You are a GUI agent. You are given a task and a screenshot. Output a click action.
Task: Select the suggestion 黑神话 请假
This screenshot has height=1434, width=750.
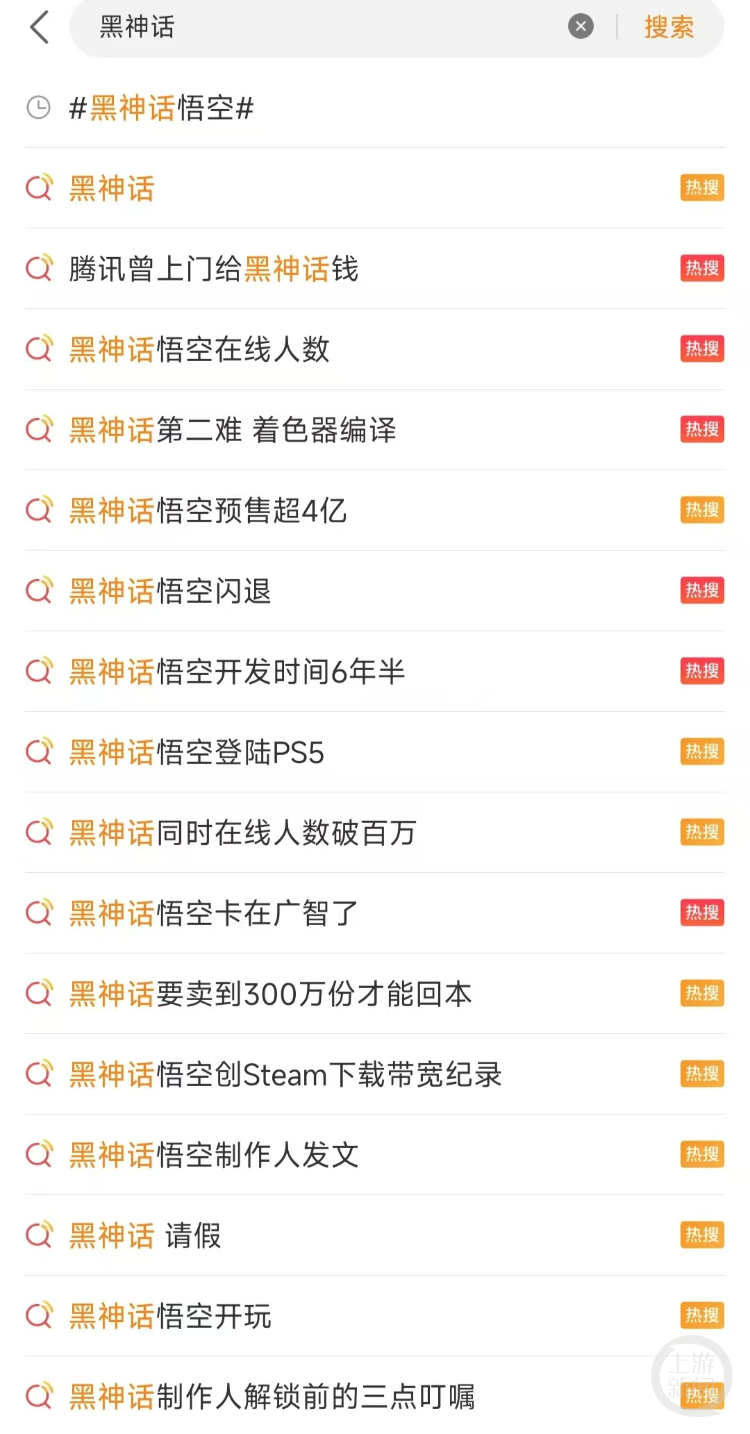(x=375, y=1235)
